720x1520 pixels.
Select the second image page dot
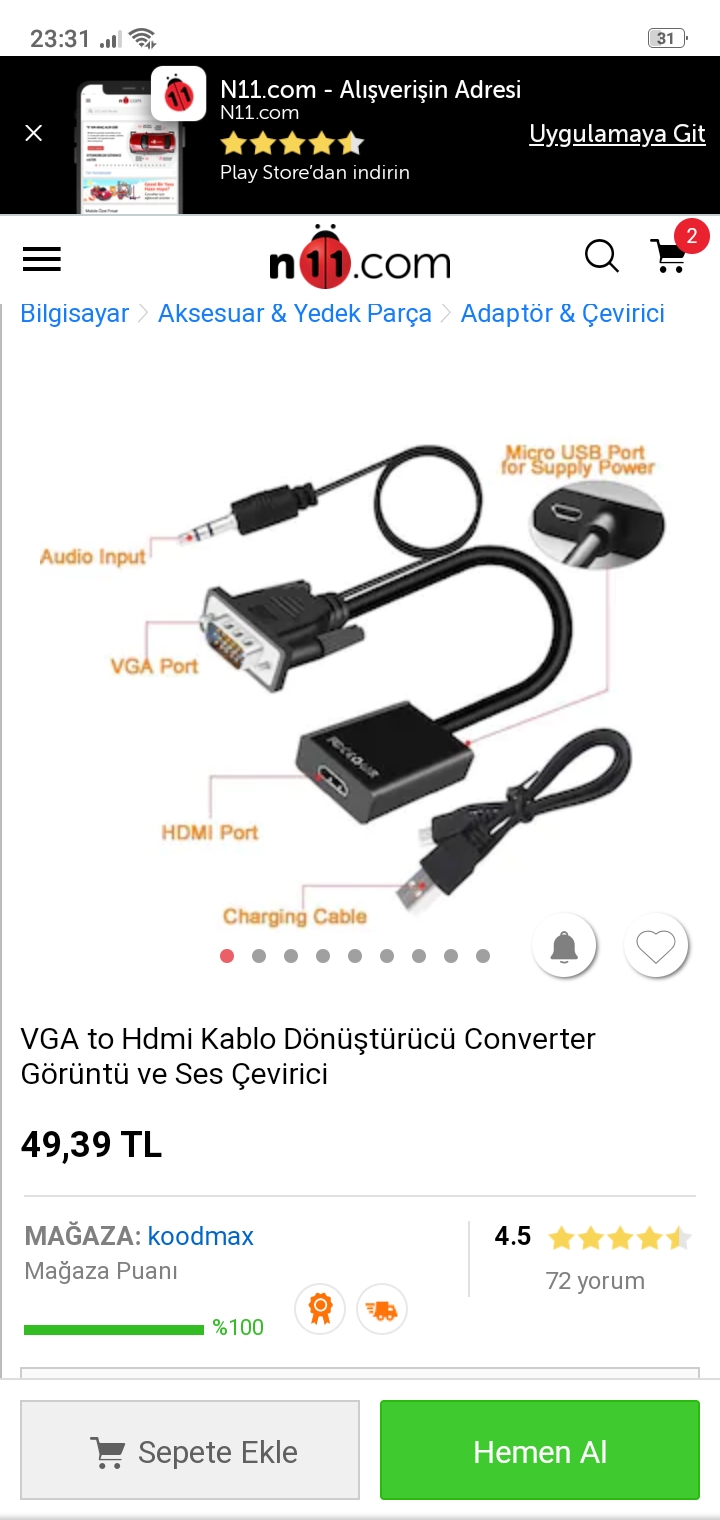click(x=259, y=956)
